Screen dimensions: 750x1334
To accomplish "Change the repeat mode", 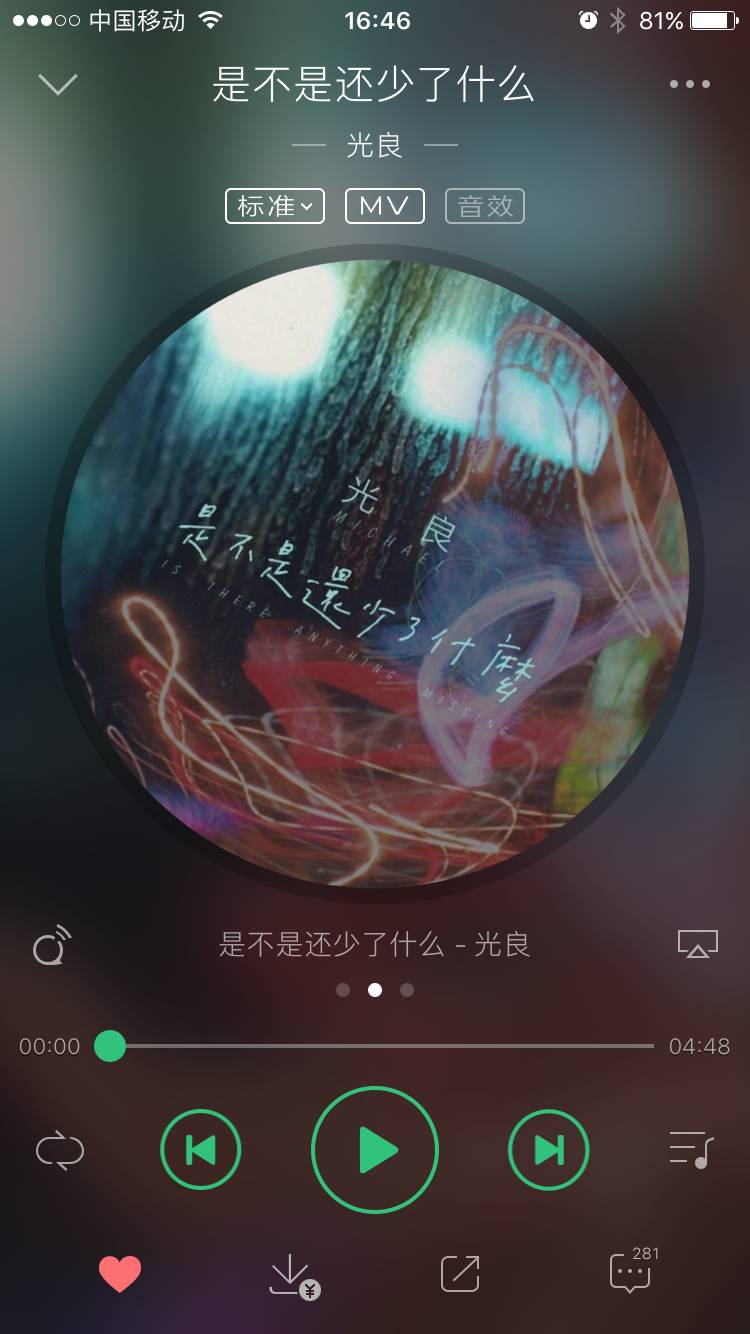I will click(60, 1150).
